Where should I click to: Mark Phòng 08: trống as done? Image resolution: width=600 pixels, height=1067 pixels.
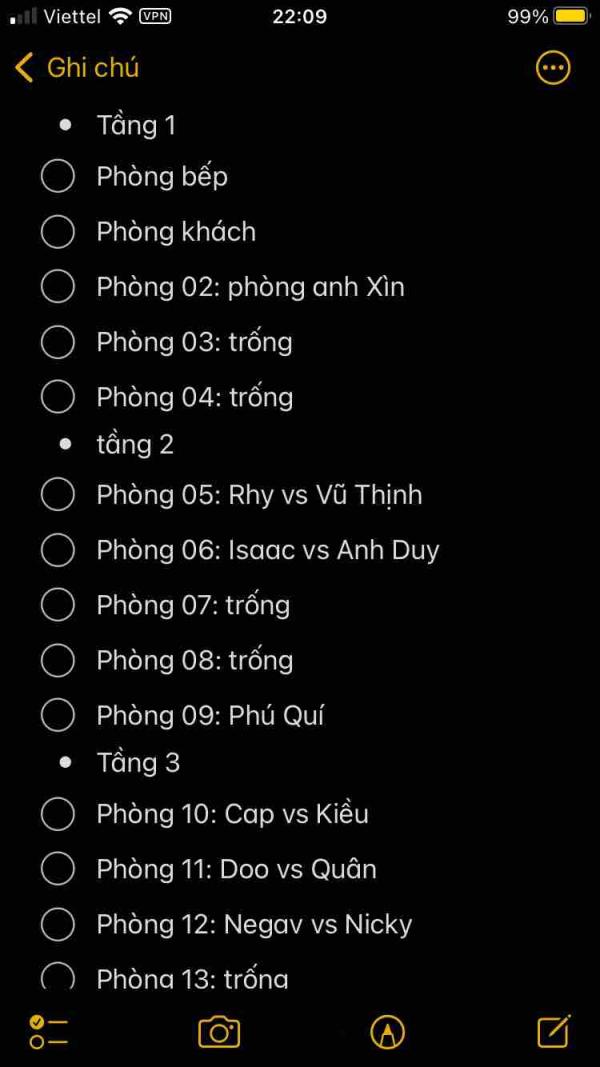click(58, 660)
